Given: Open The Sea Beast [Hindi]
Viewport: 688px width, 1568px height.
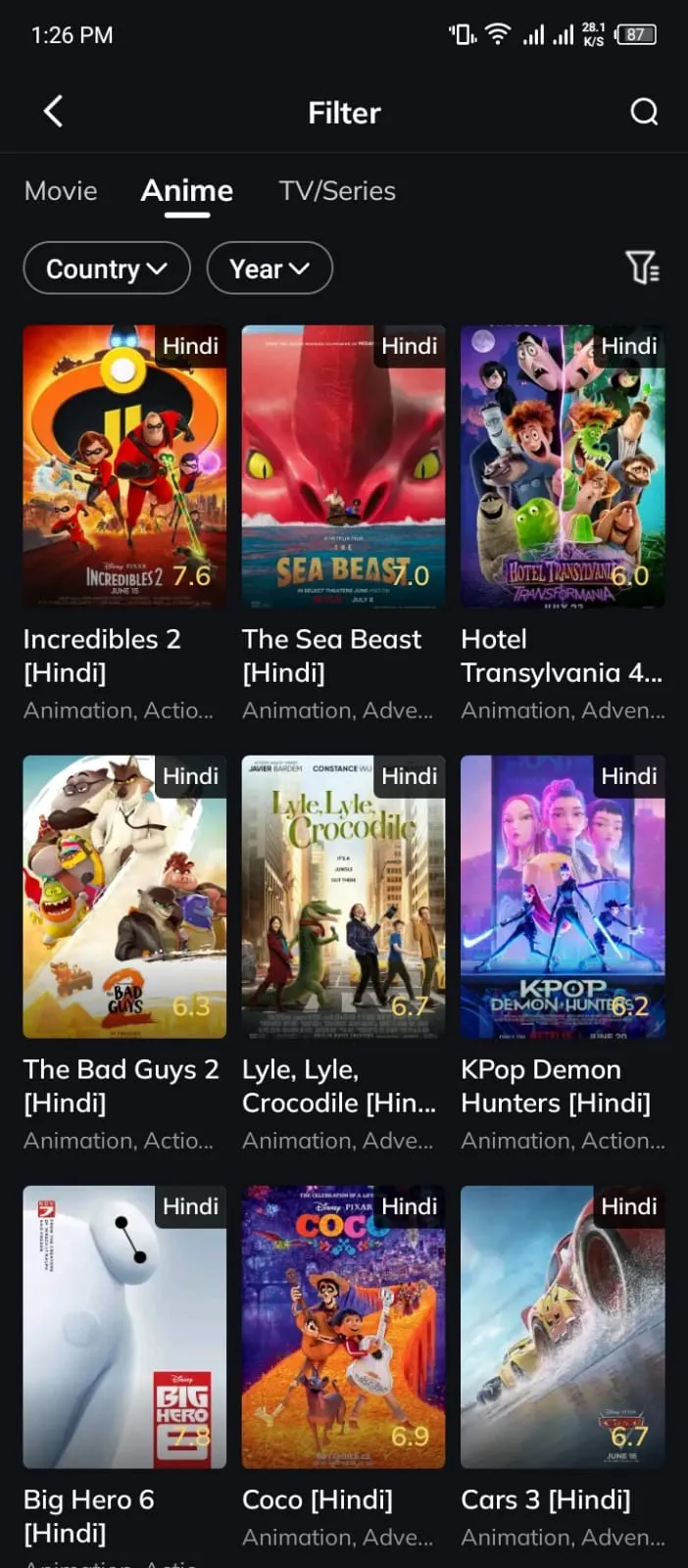Looking at the screenshot, I should (343, 466).
